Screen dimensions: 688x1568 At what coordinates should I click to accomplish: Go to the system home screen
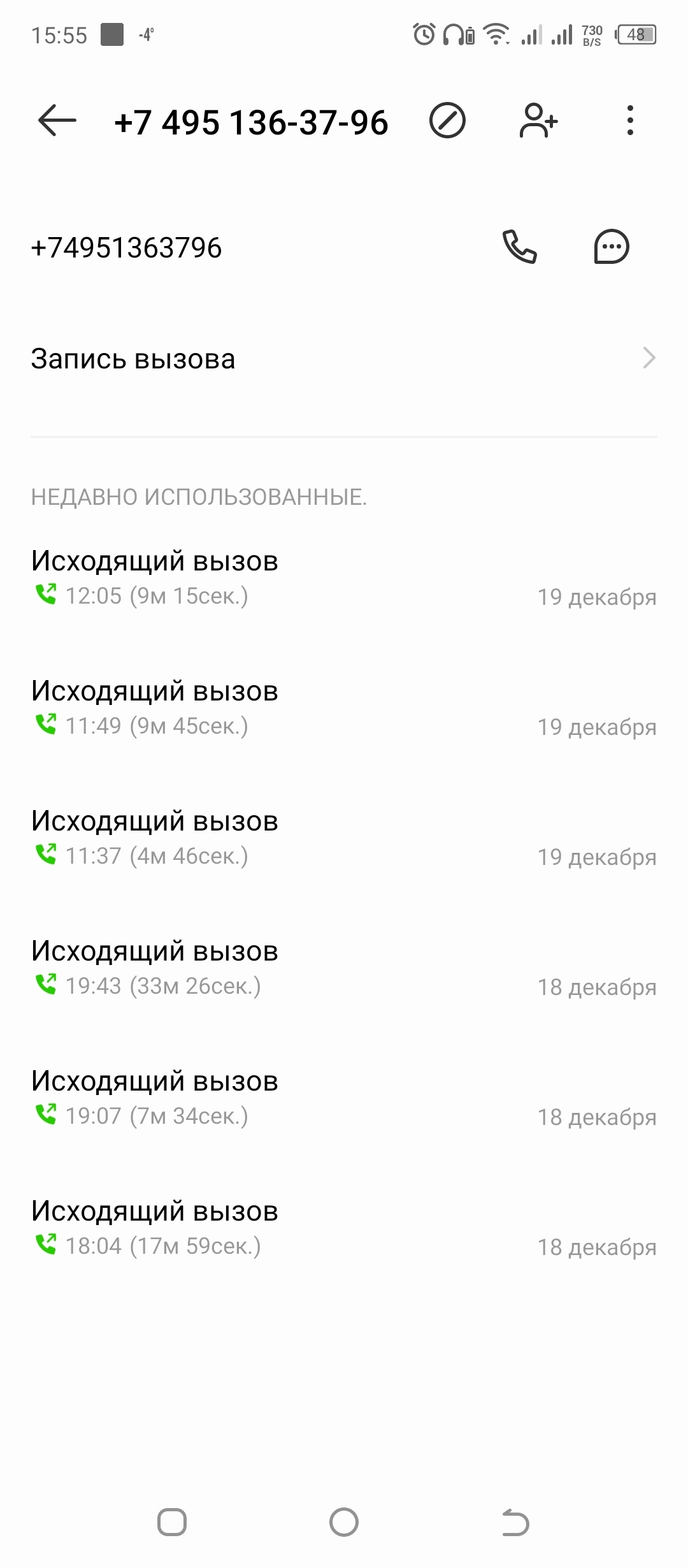click(344, 1523)
